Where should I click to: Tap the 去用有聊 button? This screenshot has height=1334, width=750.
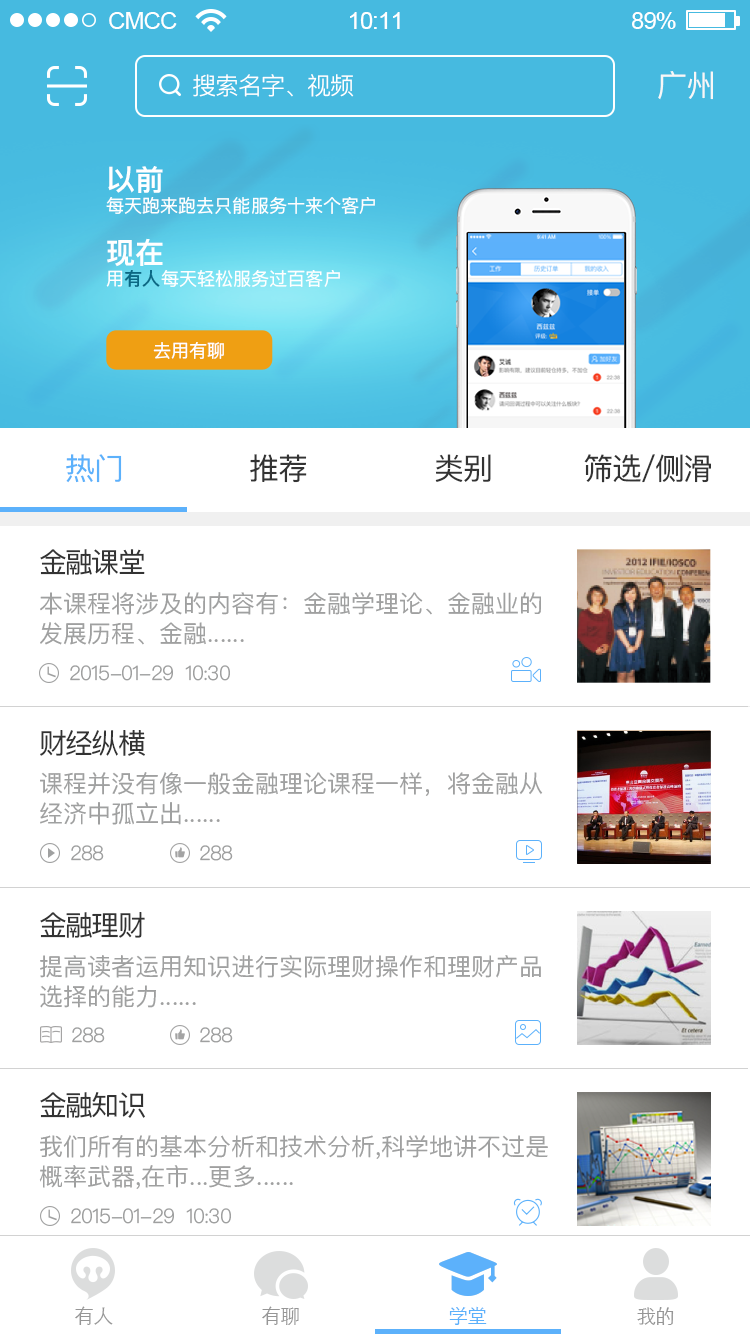(189, 350)
